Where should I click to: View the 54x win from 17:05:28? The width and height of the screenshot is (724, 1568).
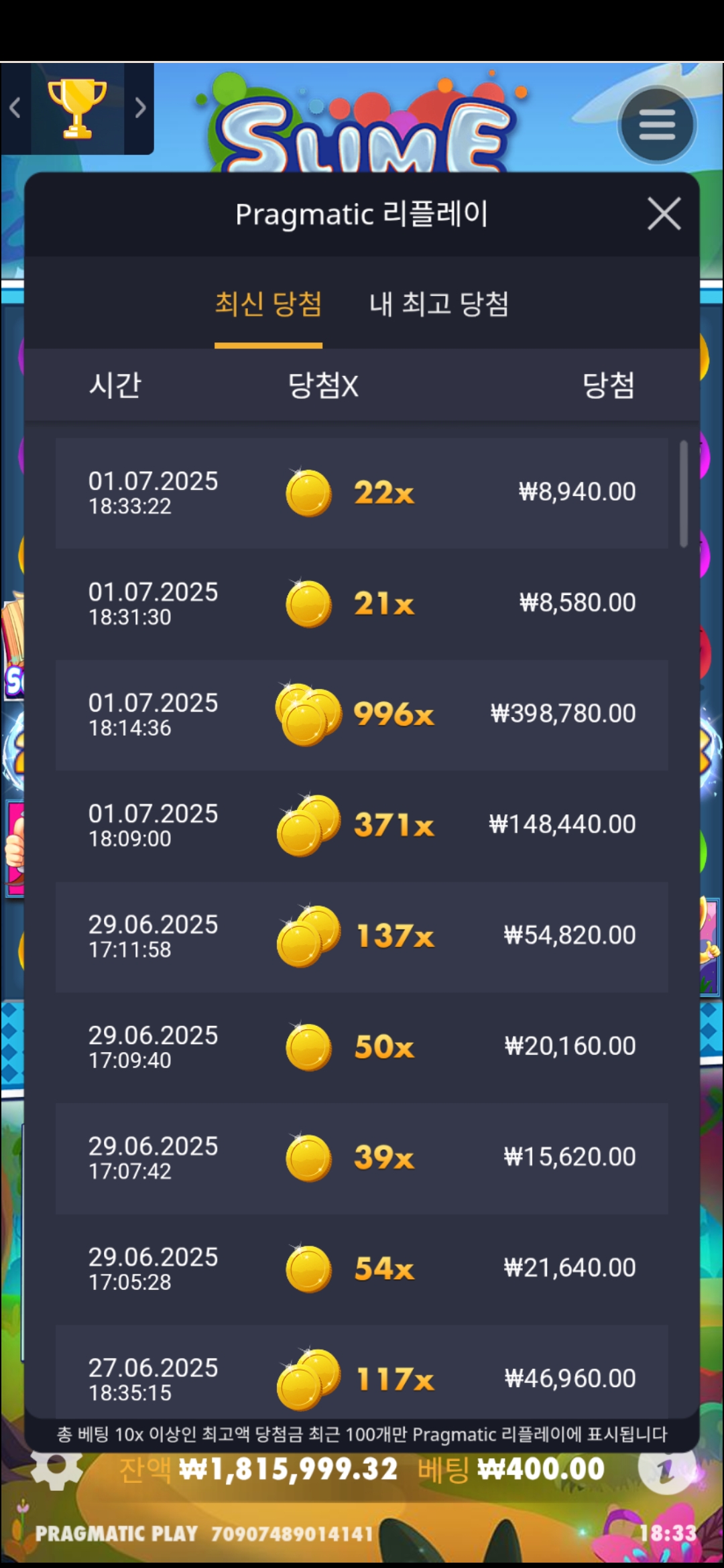[362, 1268]
